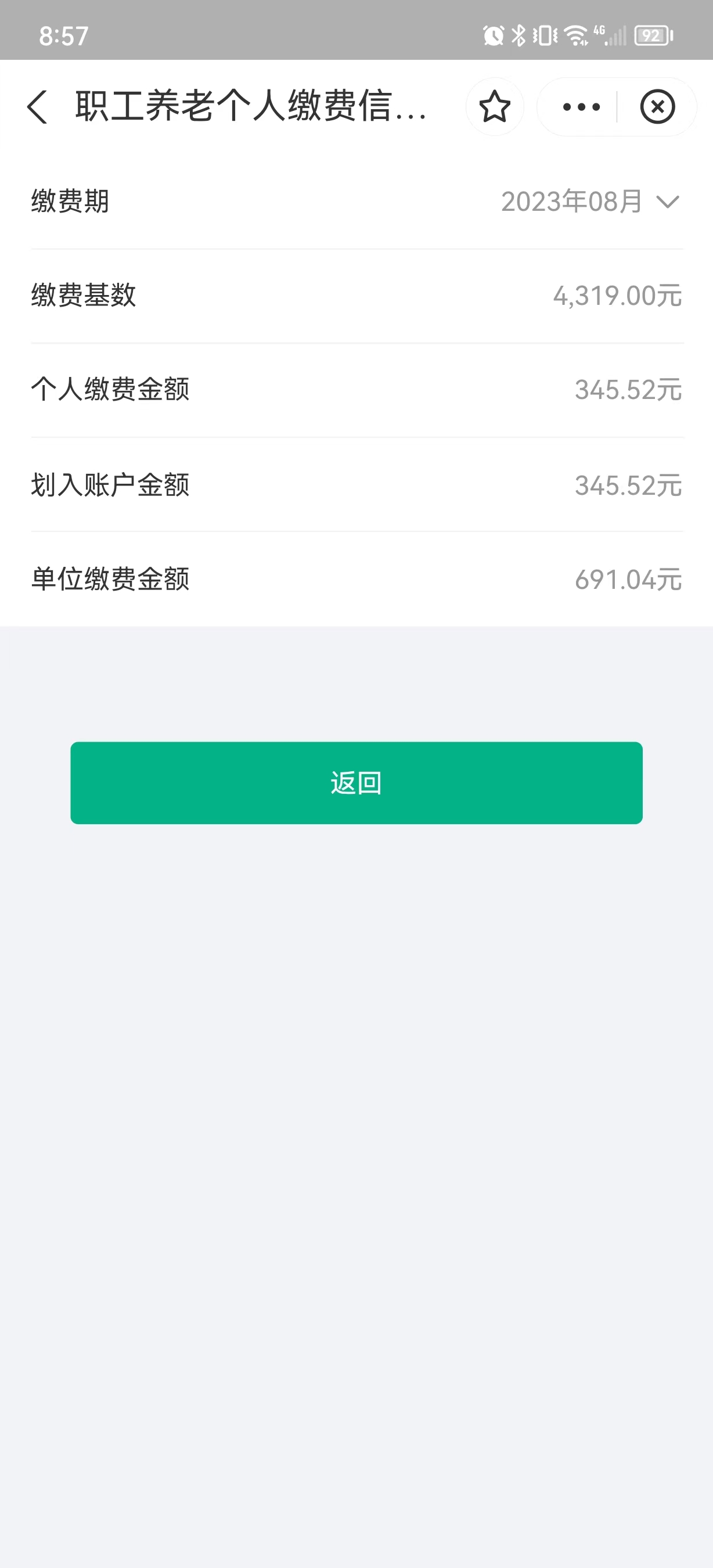The height and width of the screenshot is (1568, 713).
Task: Close the mini program
Action: 657,107
